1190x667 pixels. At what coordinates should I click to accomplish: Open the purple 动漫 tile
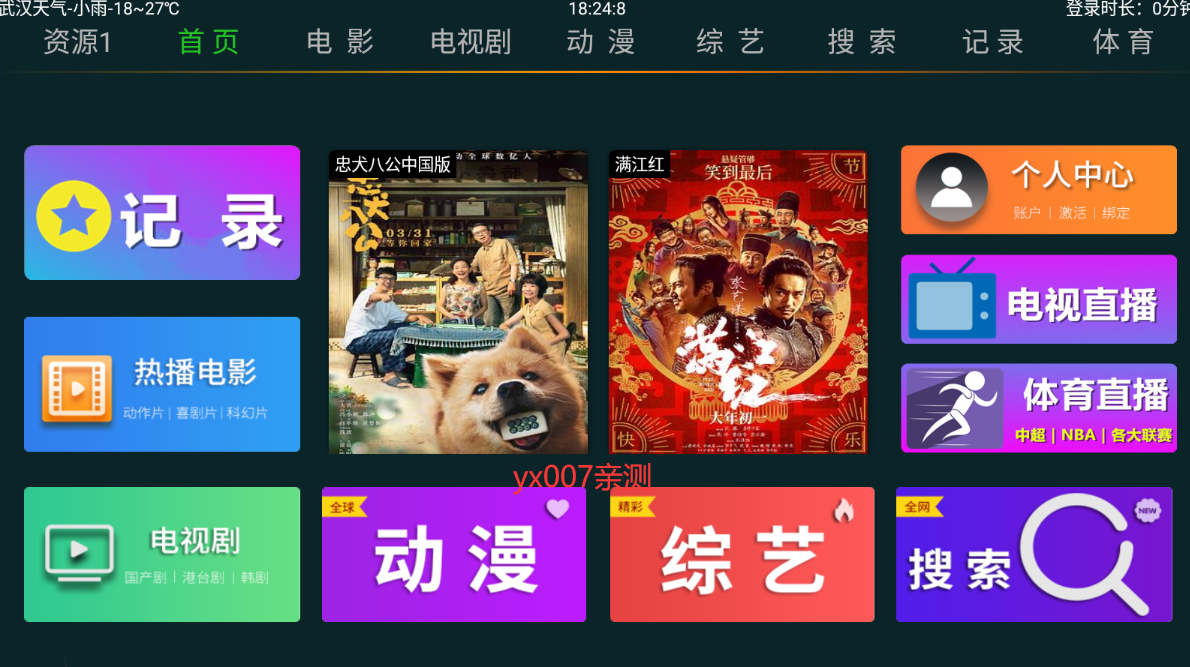pos(454,555)
